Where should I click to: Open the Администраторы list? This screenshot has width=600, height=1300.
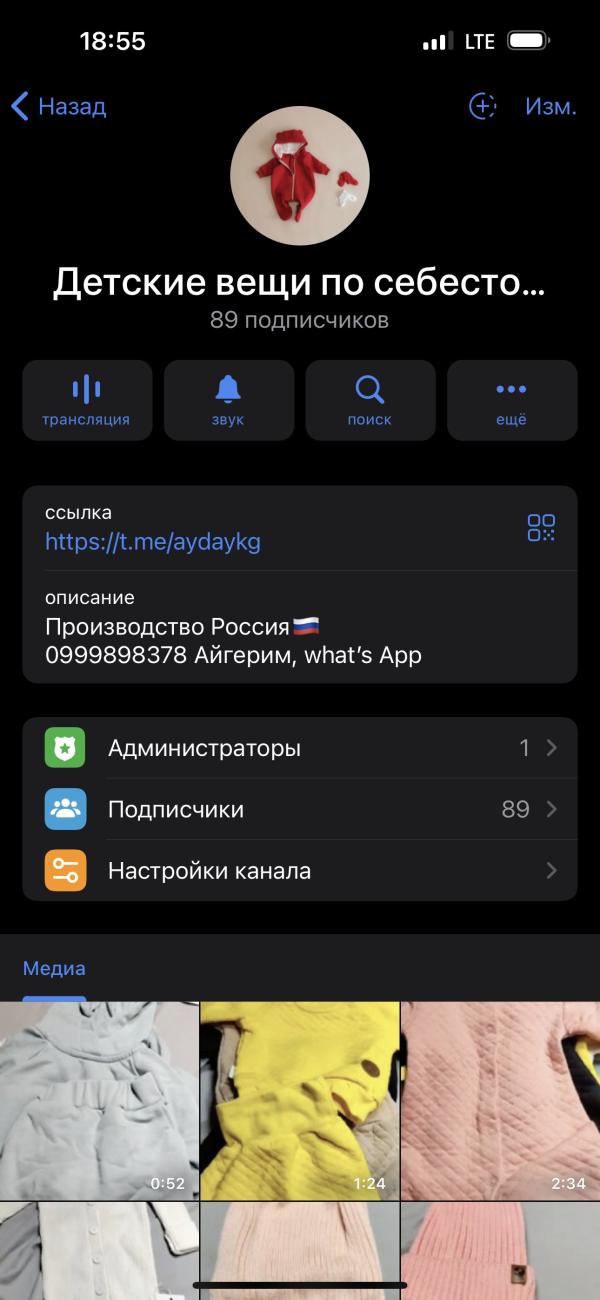click(x=300, y=748)
